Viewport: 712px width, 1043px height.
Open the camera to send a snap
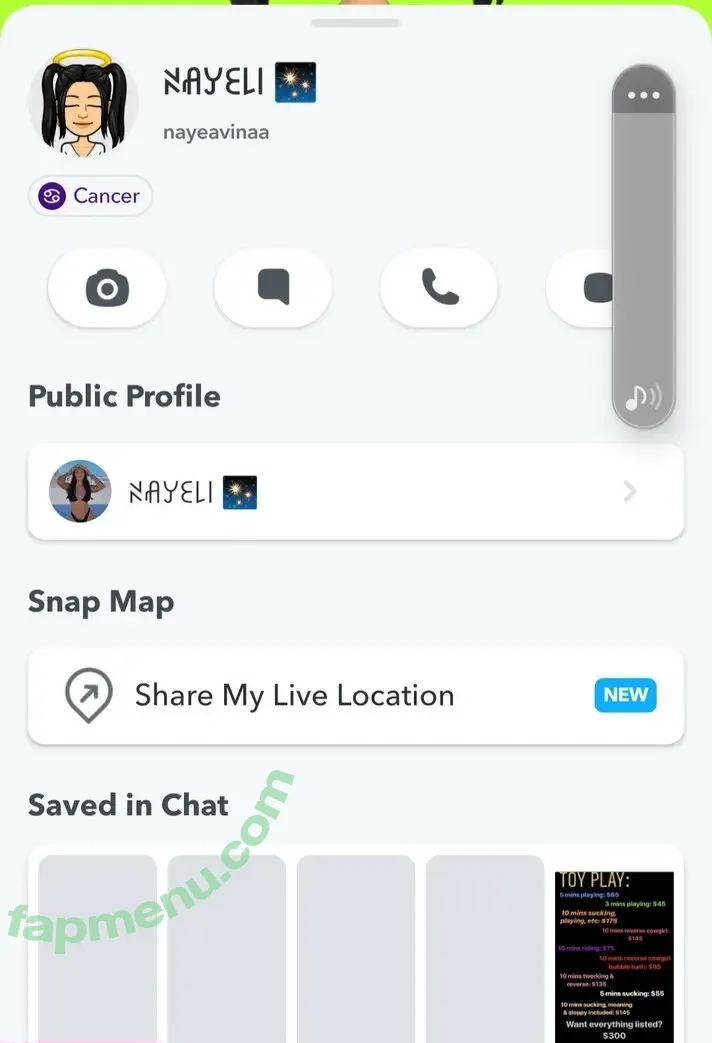tap(107, 289)
